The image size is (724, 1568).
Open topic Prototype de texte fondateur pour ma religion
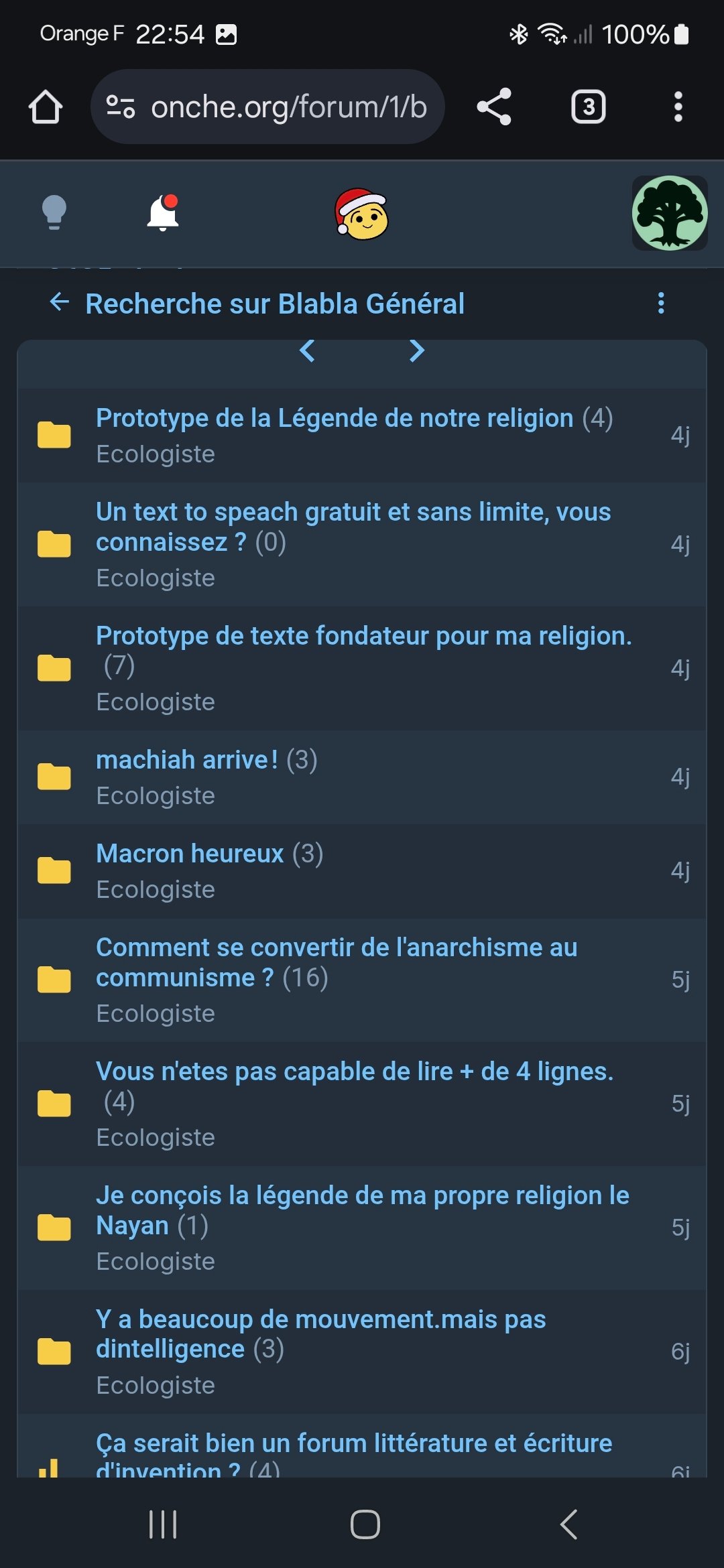[364, 636]
